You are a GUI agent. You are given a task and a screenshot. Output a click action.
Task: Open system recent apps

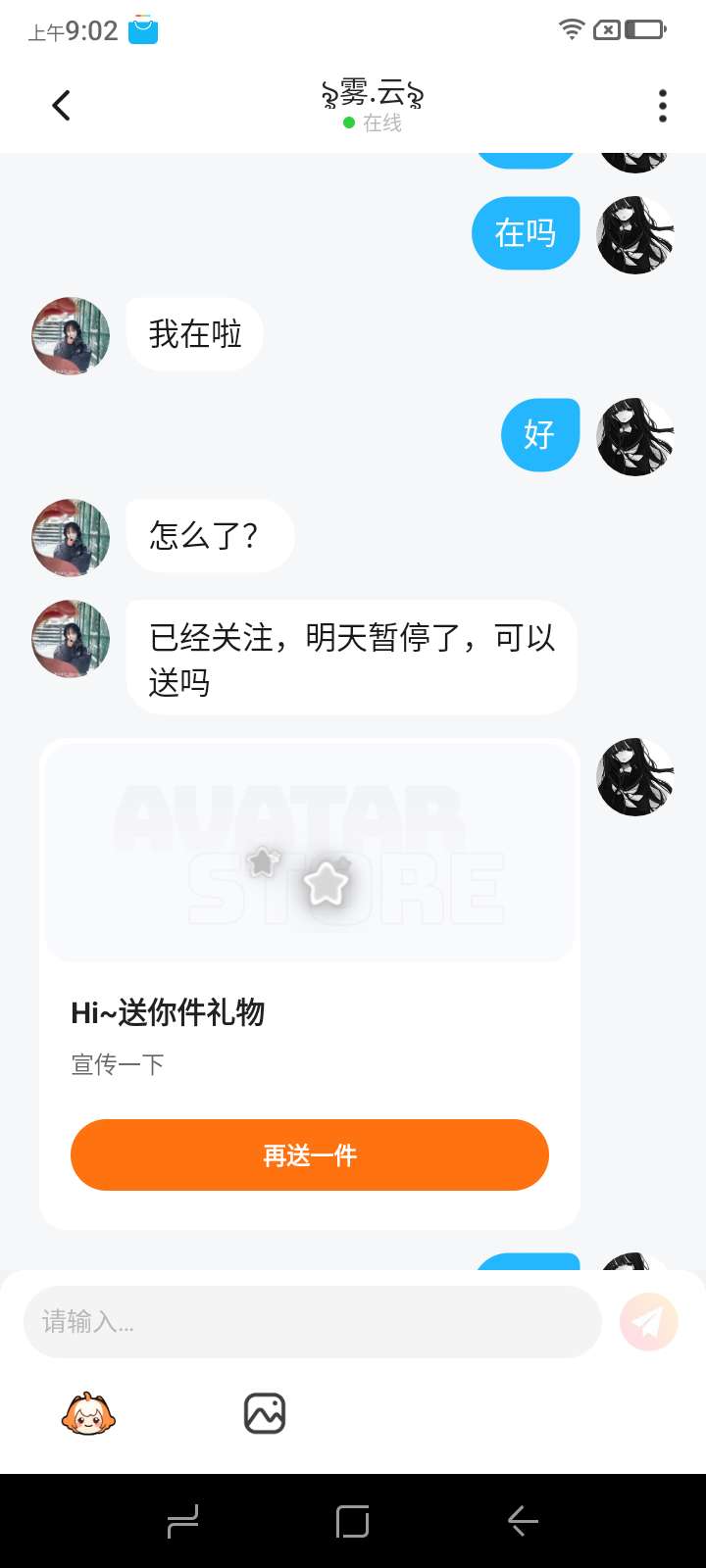pyautogui.click(x=183, y=1521)
